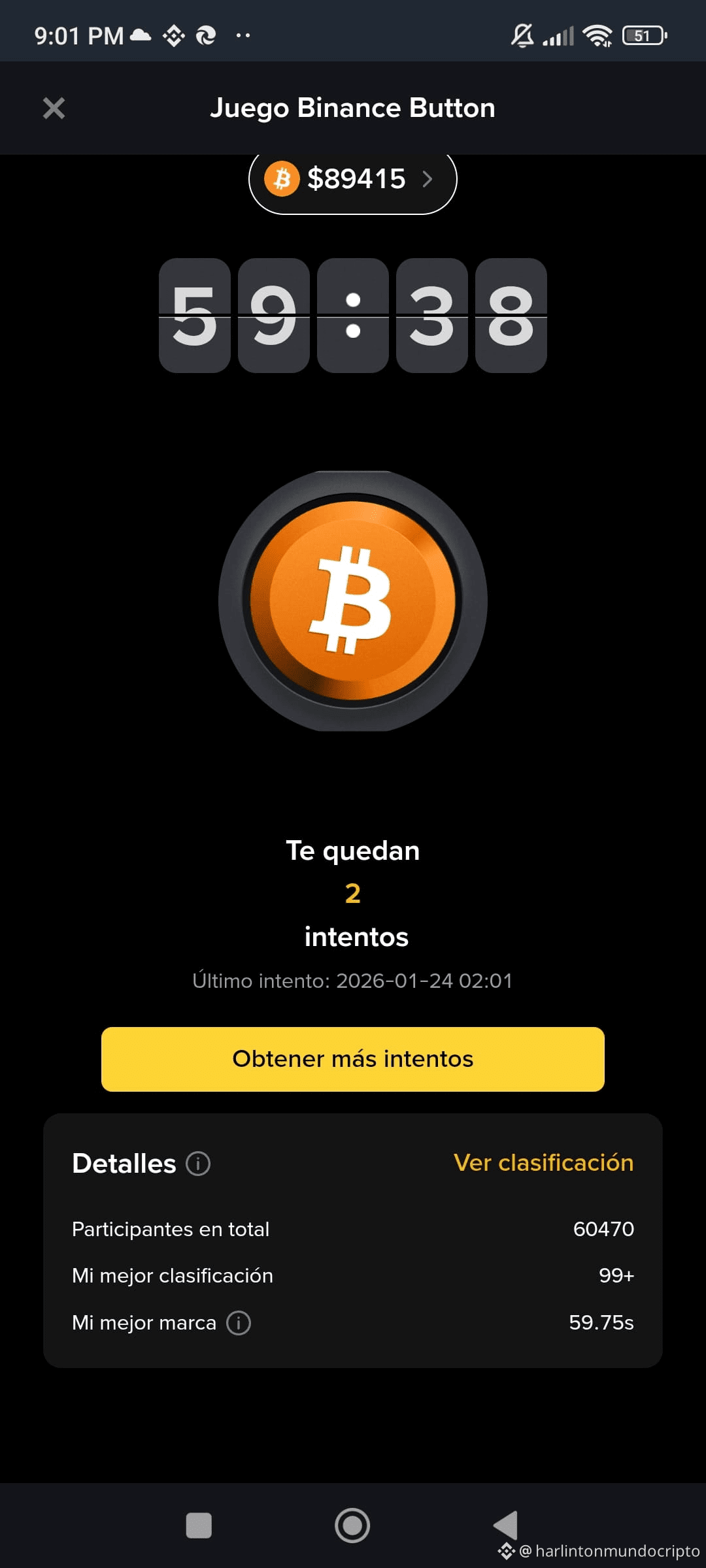
Task: Click the info icon next to Detalles
Action: [x=199, y=1162]
